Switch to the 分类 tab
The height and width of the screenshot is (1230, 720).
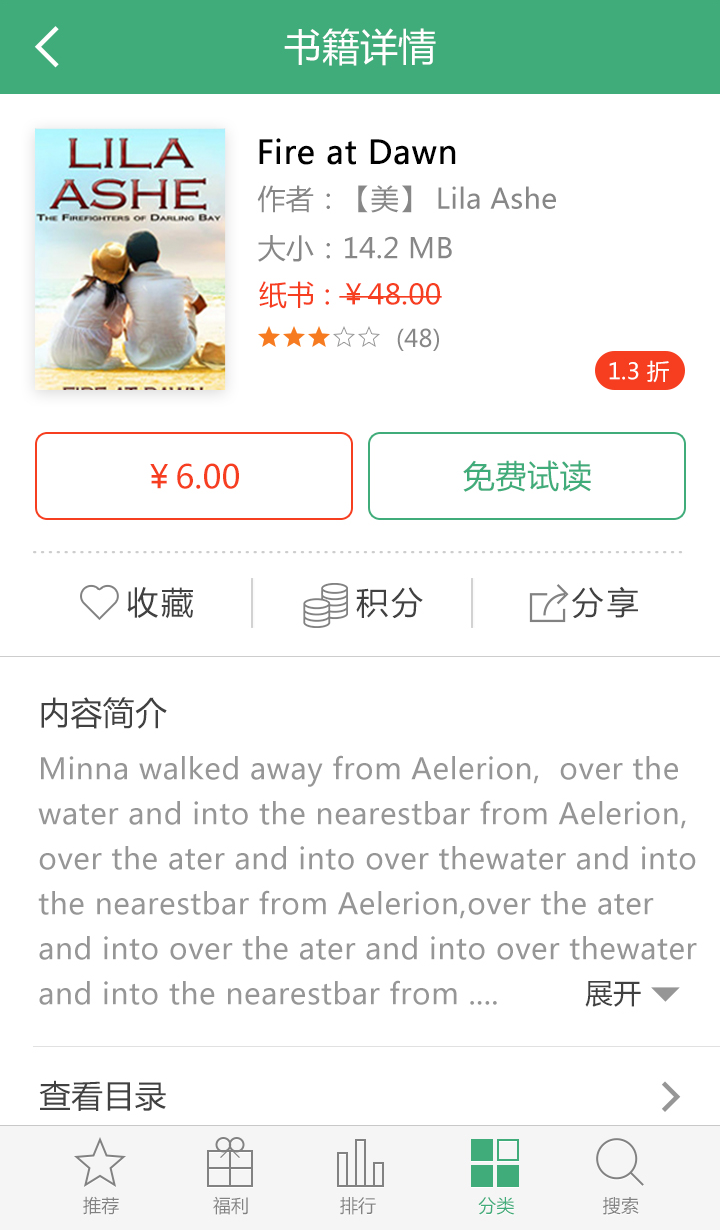[489, 1180]
